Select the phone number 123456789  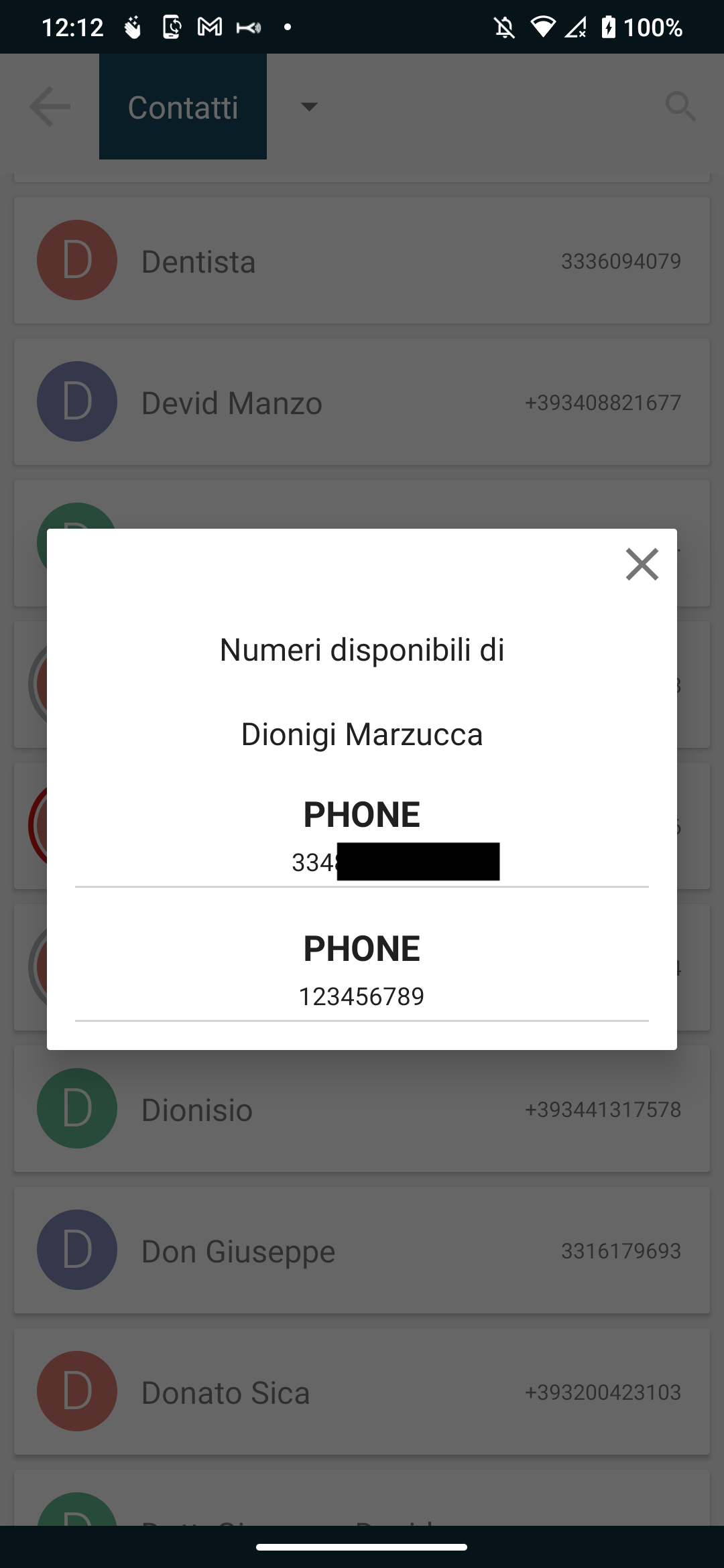[362, 970]
